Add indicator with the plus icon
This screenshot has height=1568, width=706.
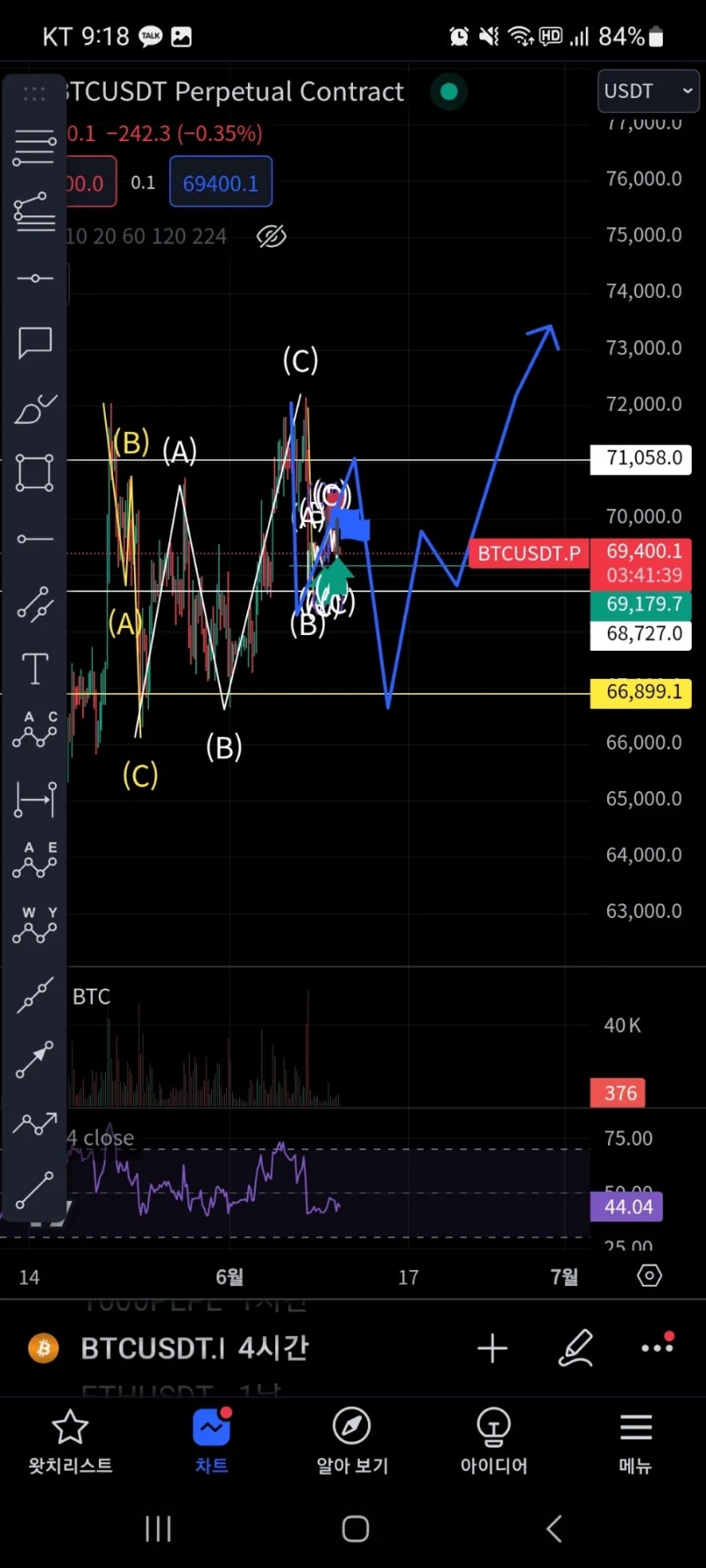[492, 1348]
